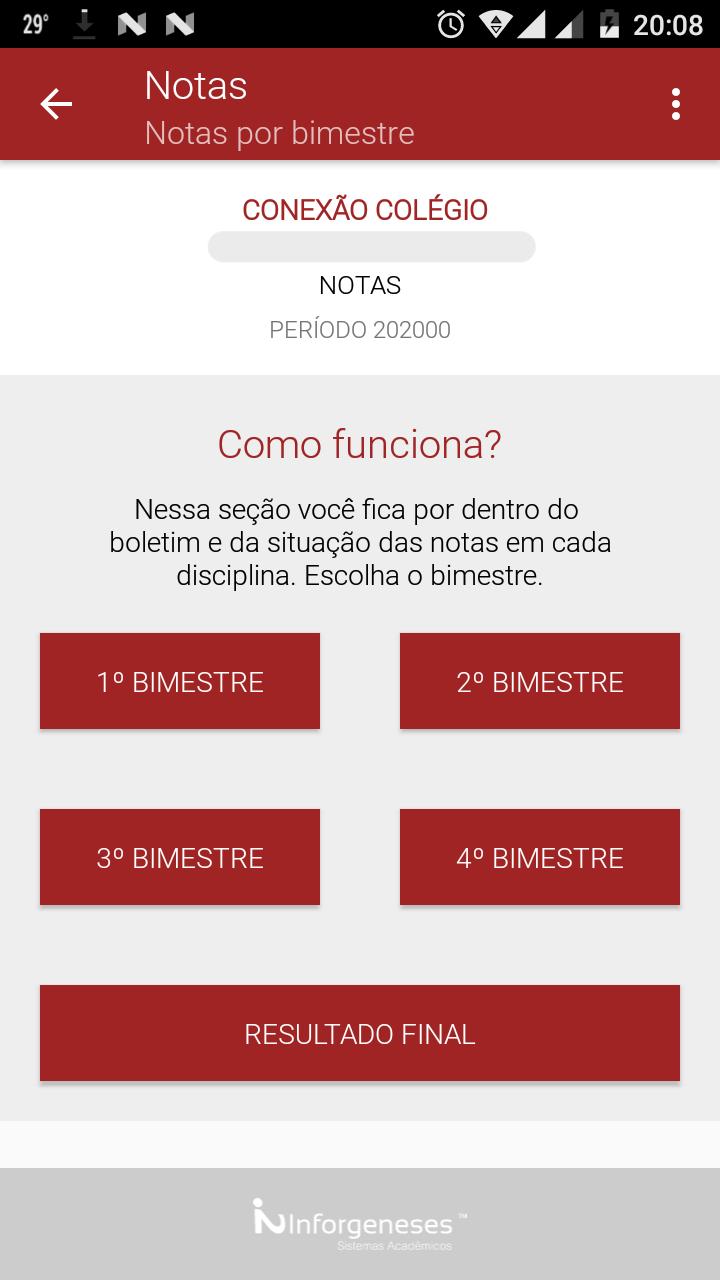Image resolution: width=720 pixels, height=1280 pixels.
Task: Open 2º Bimestre grades
Action: (540, 681)
